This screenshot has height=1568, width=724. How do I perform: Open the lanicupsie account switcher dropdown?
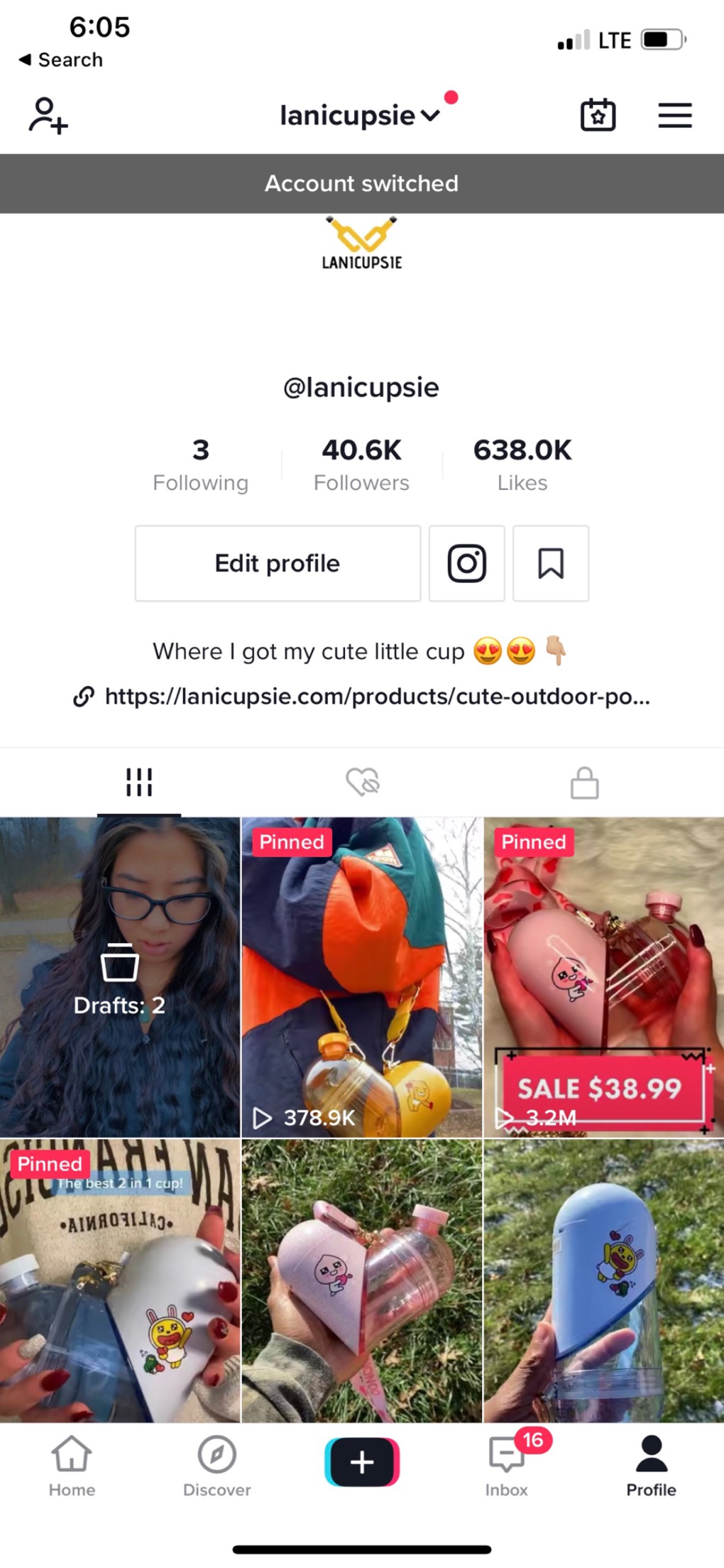pyautogui.click(x=360, y=116)
